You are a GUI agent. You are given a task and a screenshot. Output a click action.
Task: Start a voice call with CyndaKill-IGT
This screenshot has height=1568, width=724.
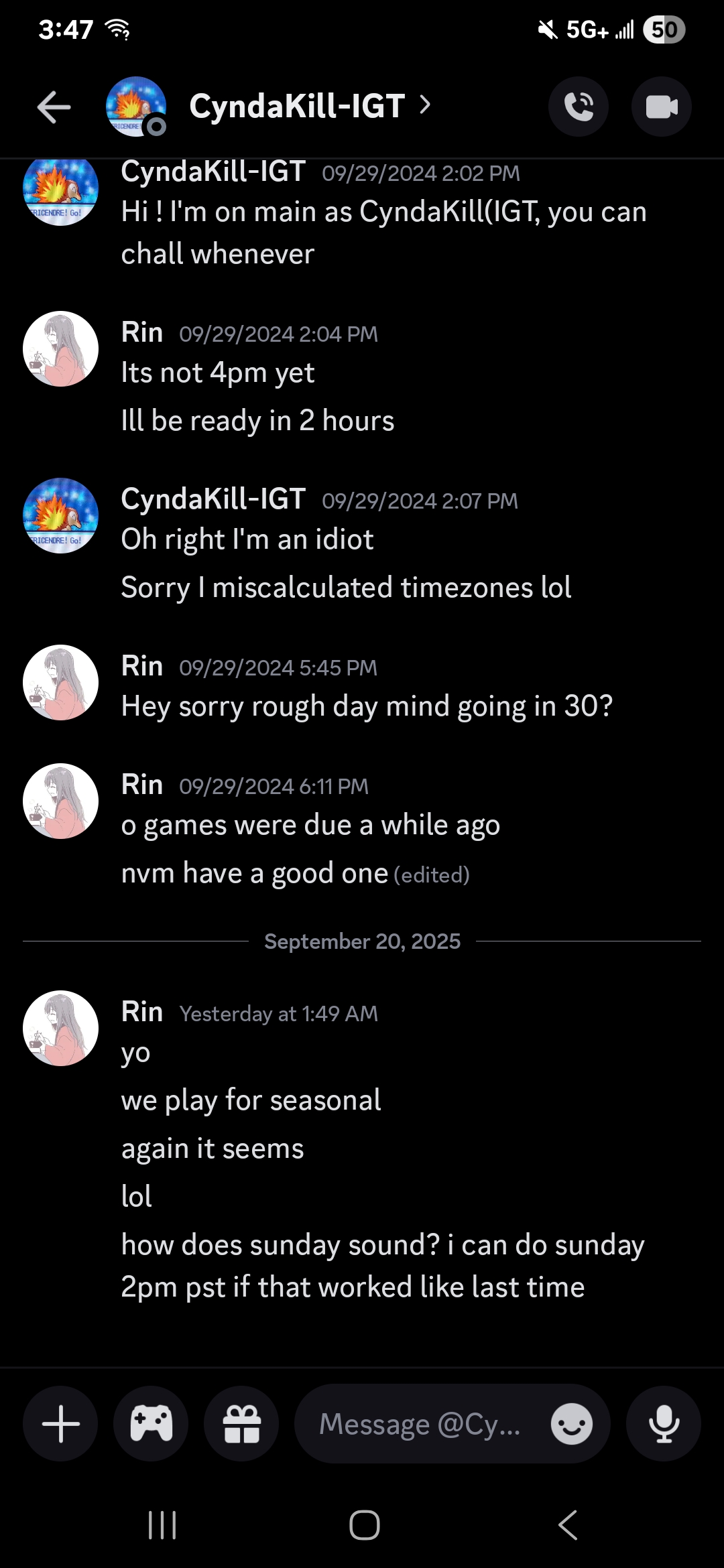pos(579,107)
